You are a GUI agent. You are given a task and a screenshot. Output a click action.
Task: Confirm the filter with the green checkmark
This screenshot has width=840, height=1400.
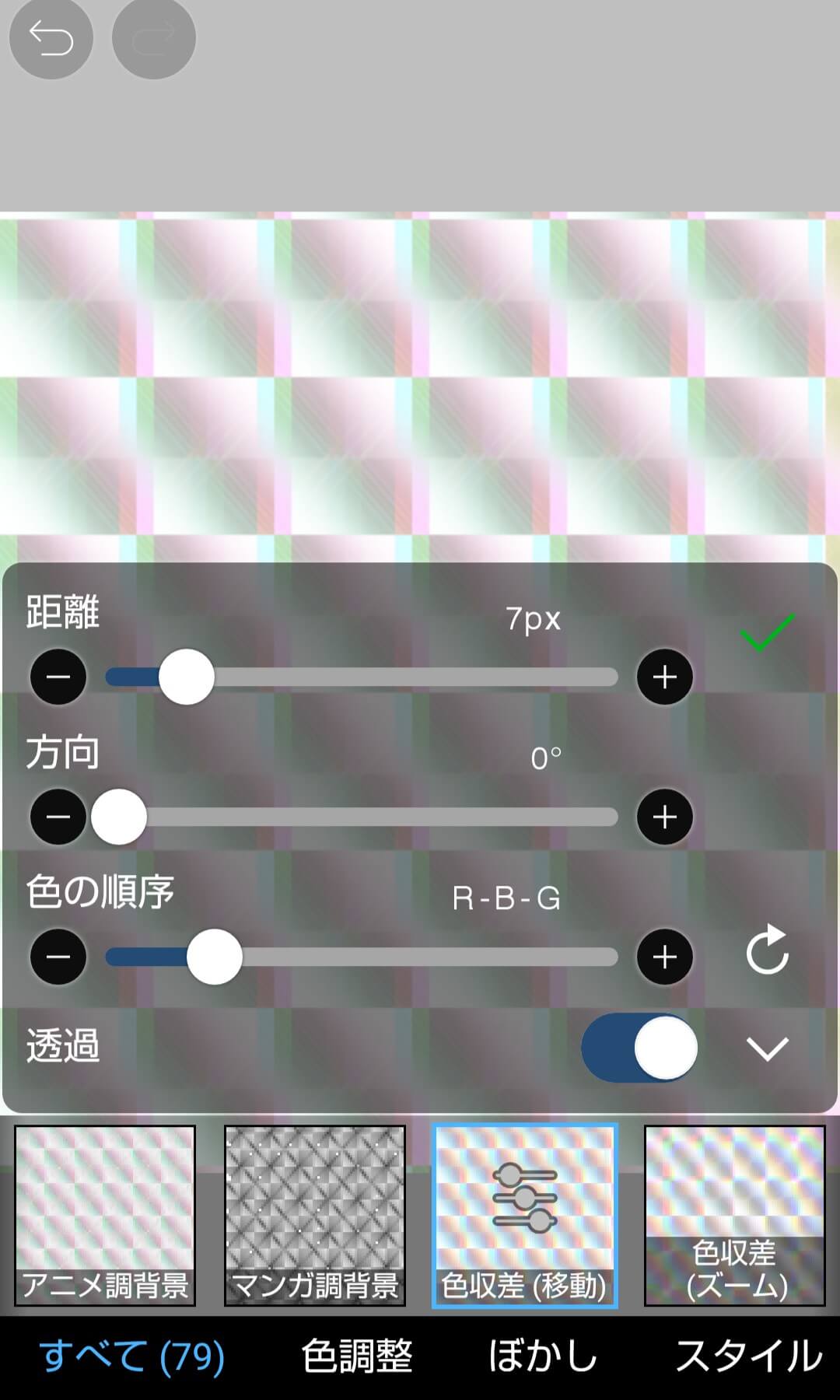click(x=767, y=632)
